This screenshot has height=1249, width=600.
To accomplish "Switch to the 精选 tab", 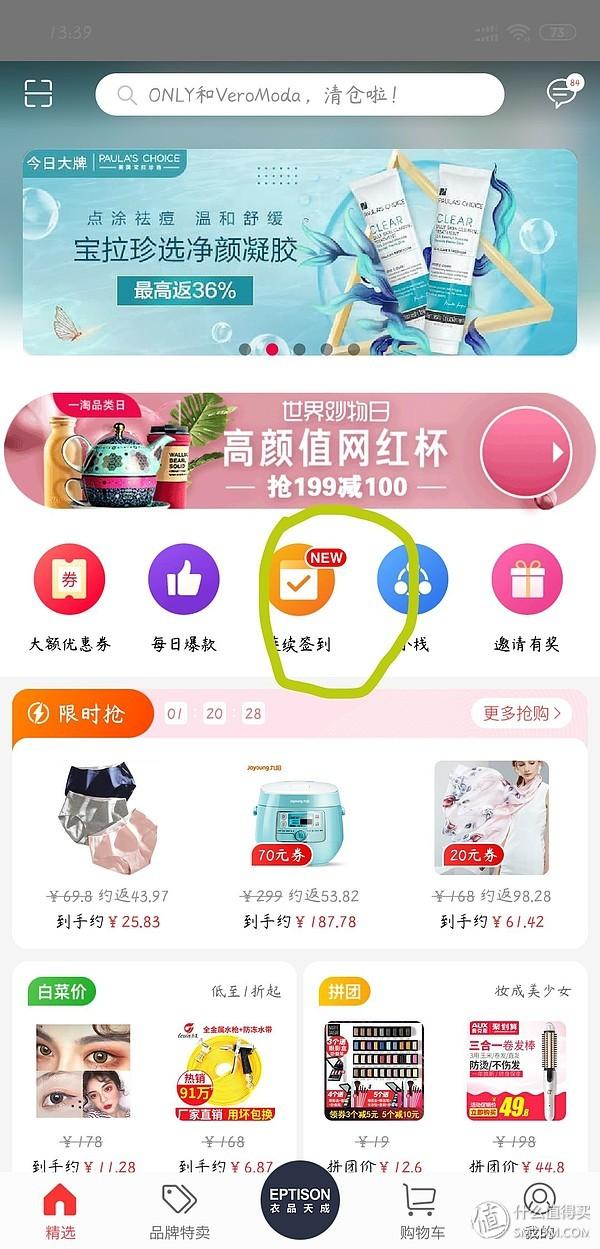I will pyautogui.click(x=60, y=1211).
